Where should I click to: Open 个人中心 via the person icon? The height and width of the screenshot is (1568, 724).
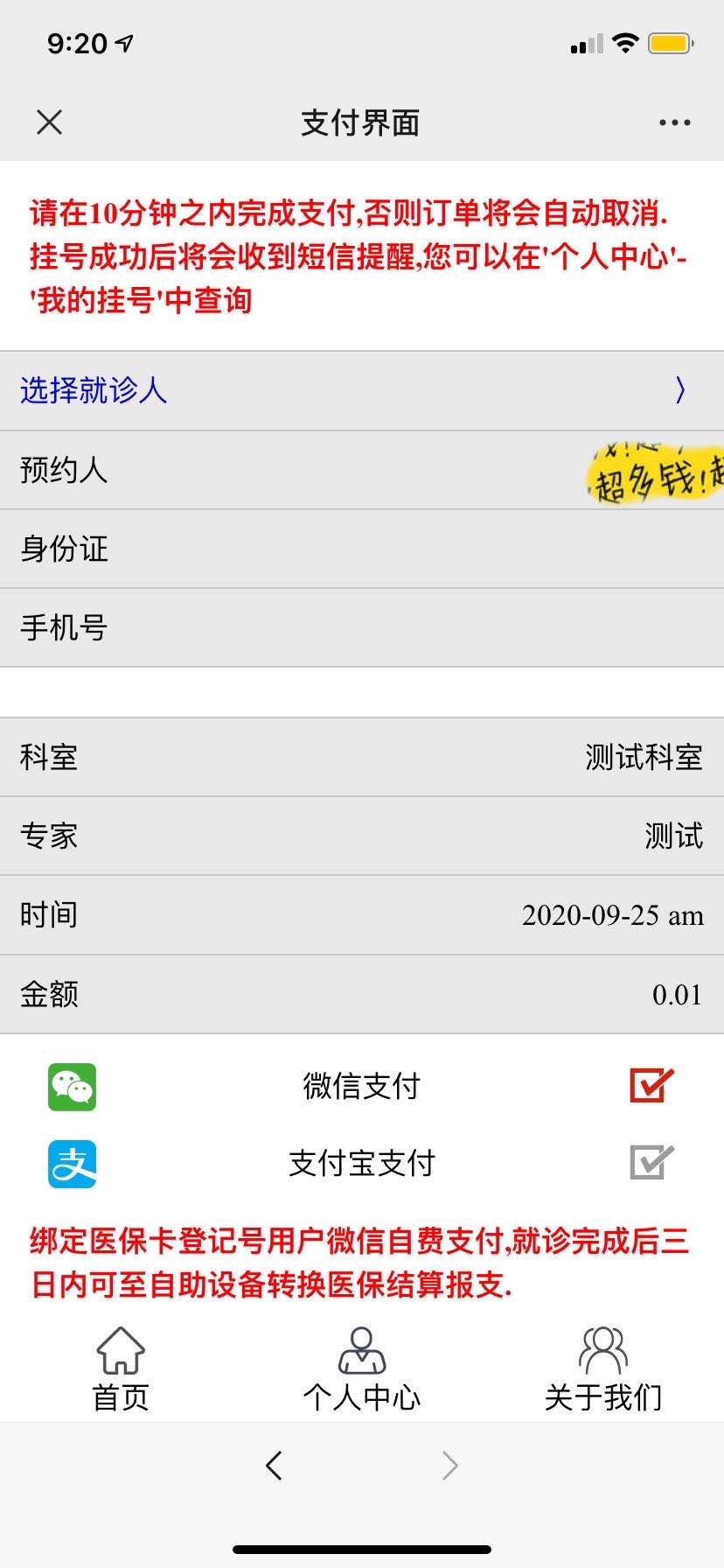[362, 1352]
